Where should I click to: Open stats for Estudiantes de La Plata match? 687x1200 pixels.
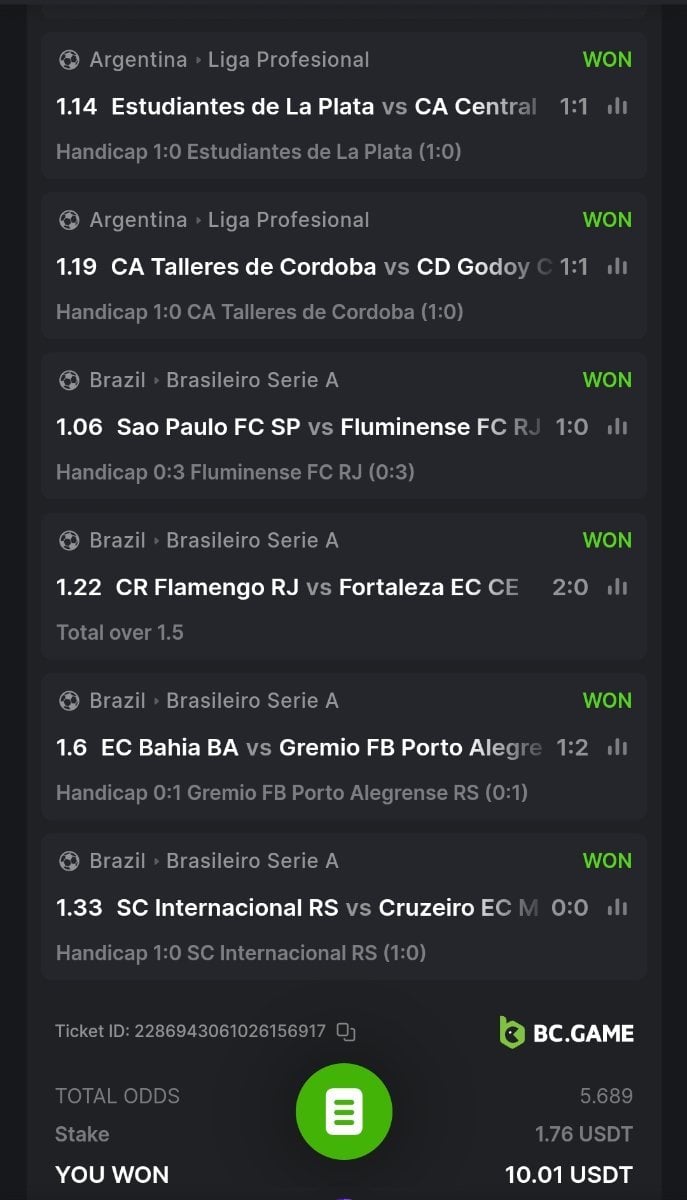point(618,106)
